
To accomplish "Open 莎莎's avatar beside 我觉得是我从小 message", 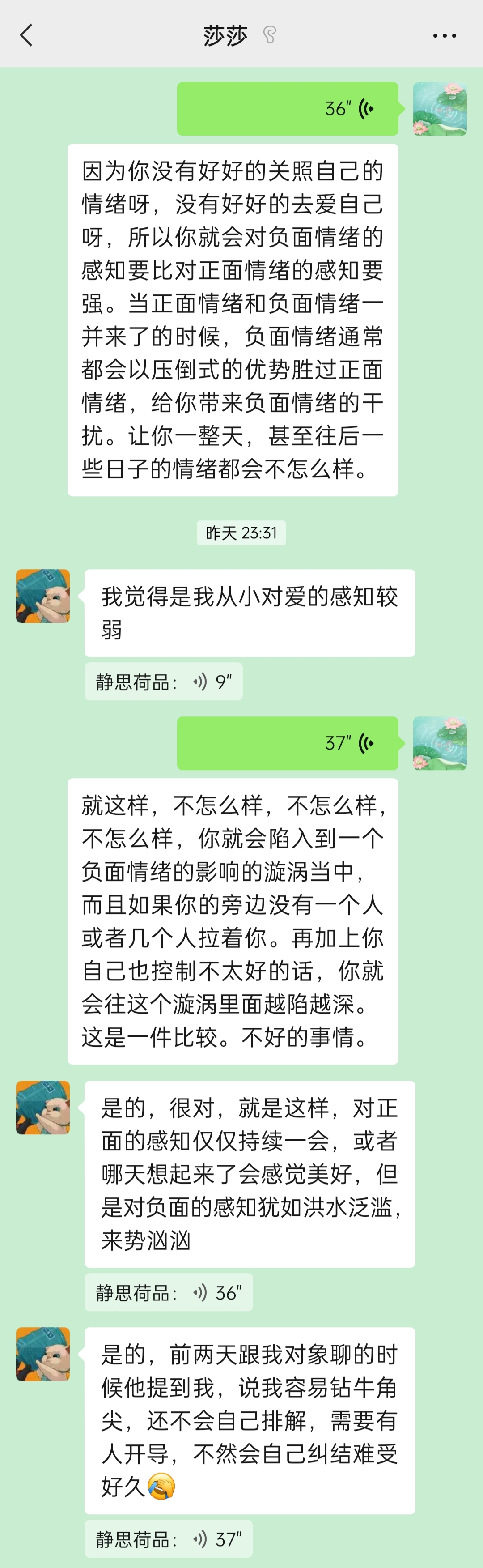I will (42, 596).
